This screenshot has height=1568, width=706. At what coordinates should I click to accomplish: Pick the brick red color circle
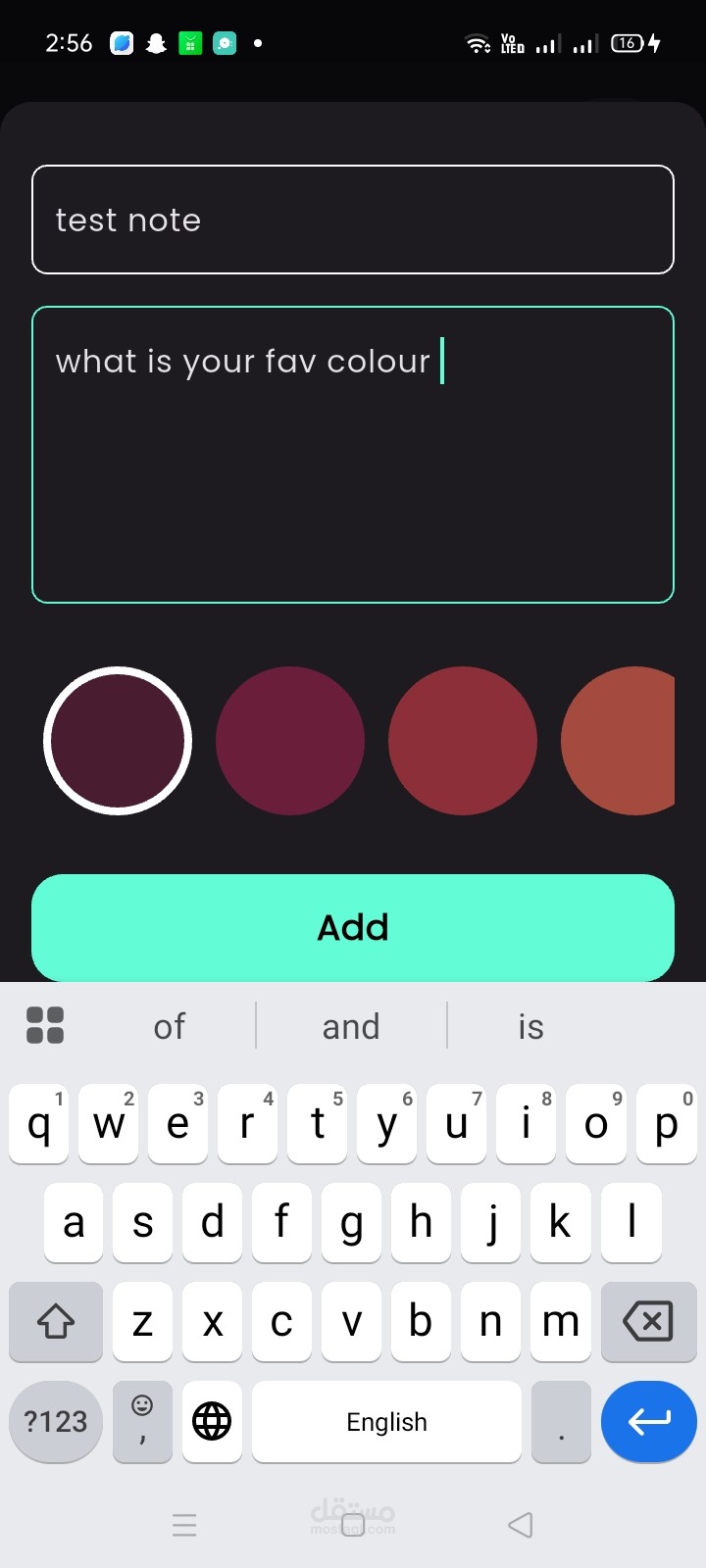click(x=463, y=741)
